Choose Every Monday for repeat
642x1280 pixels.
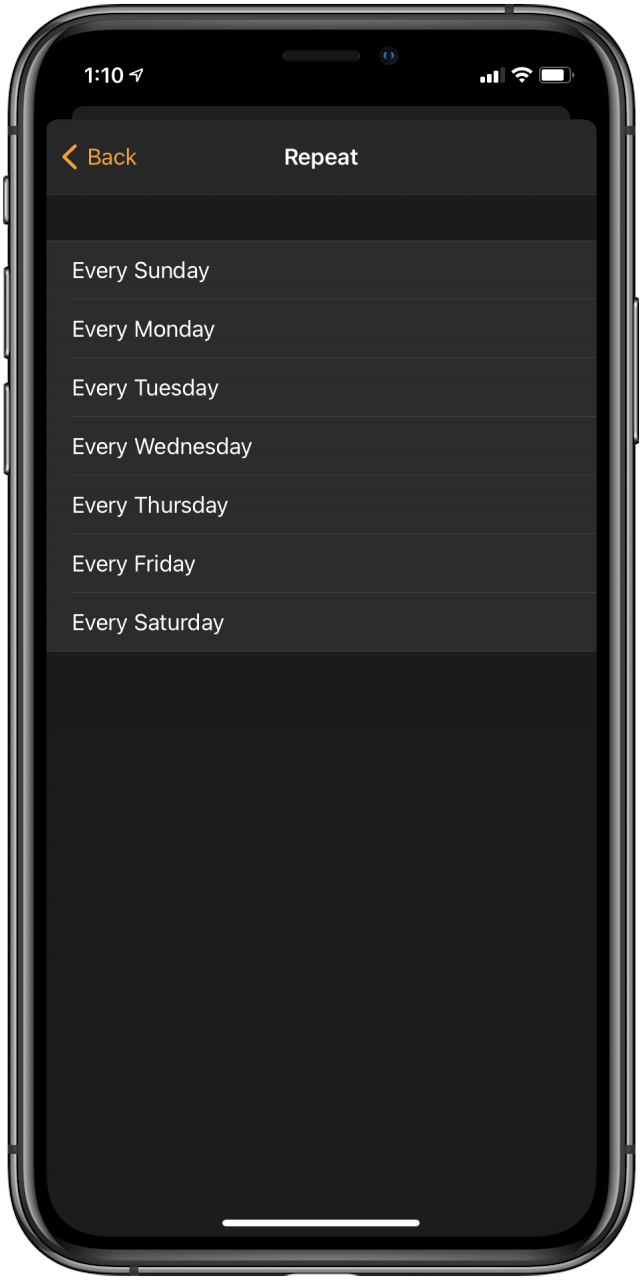click(320, 329)
